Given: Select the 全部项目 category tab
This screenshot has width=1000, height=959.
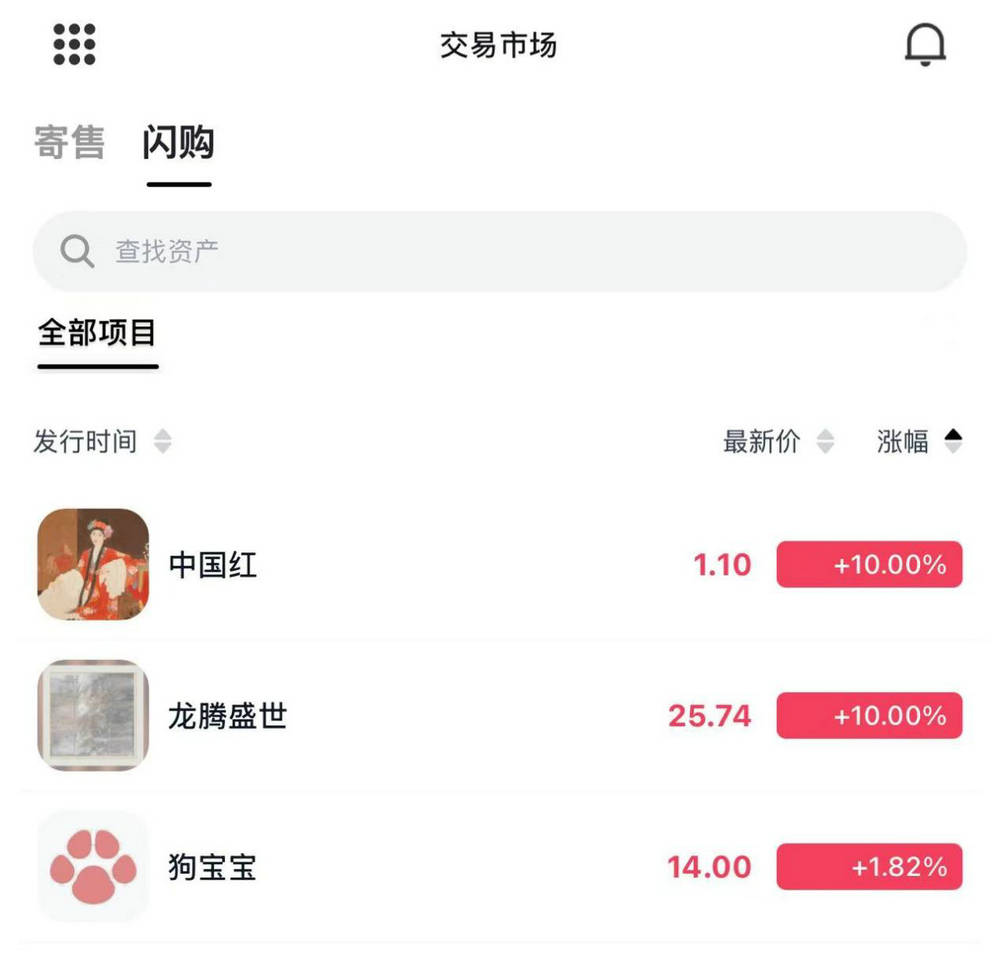Looking at the screenshot, I should point(97,333).
